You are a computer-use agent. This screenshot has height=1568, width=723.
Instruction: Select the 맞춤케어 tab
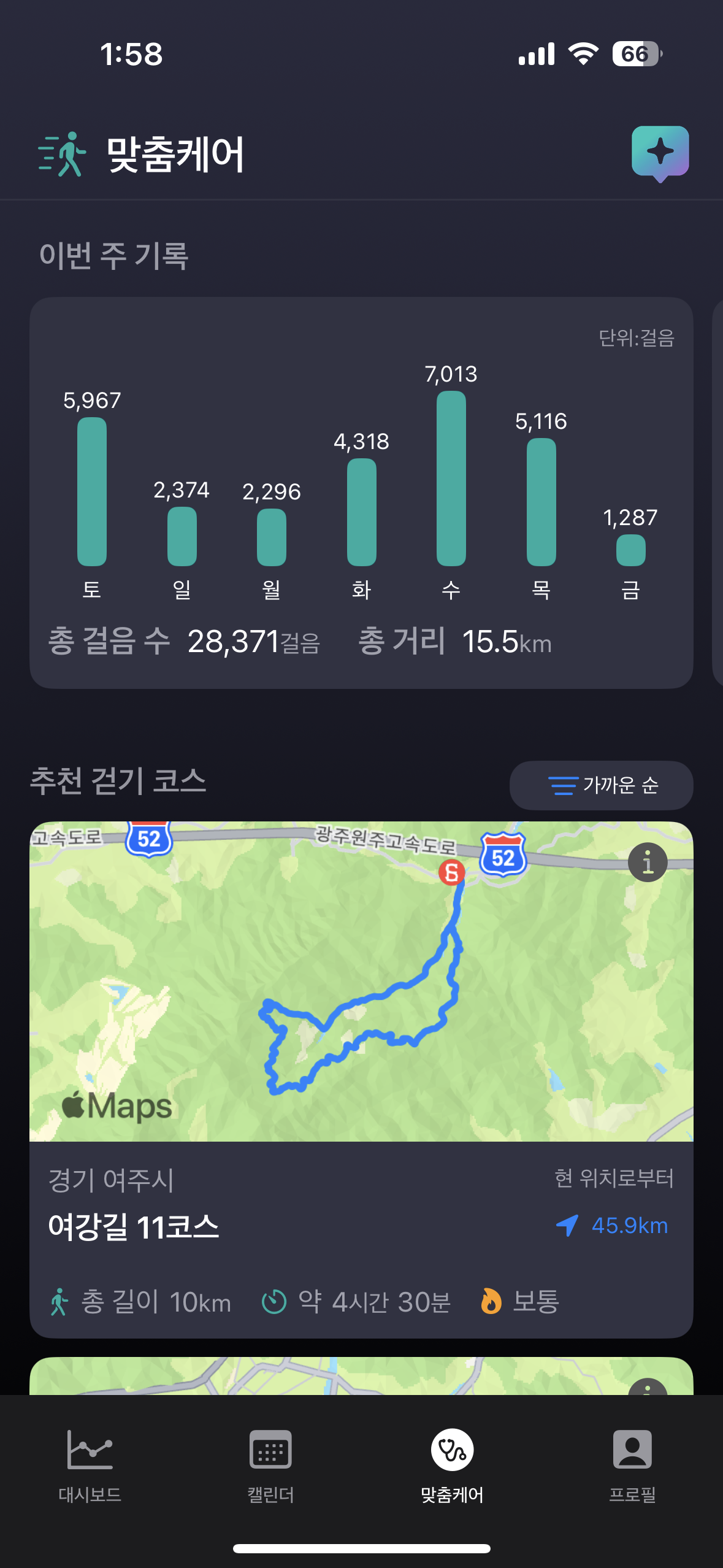(452, 1466)
